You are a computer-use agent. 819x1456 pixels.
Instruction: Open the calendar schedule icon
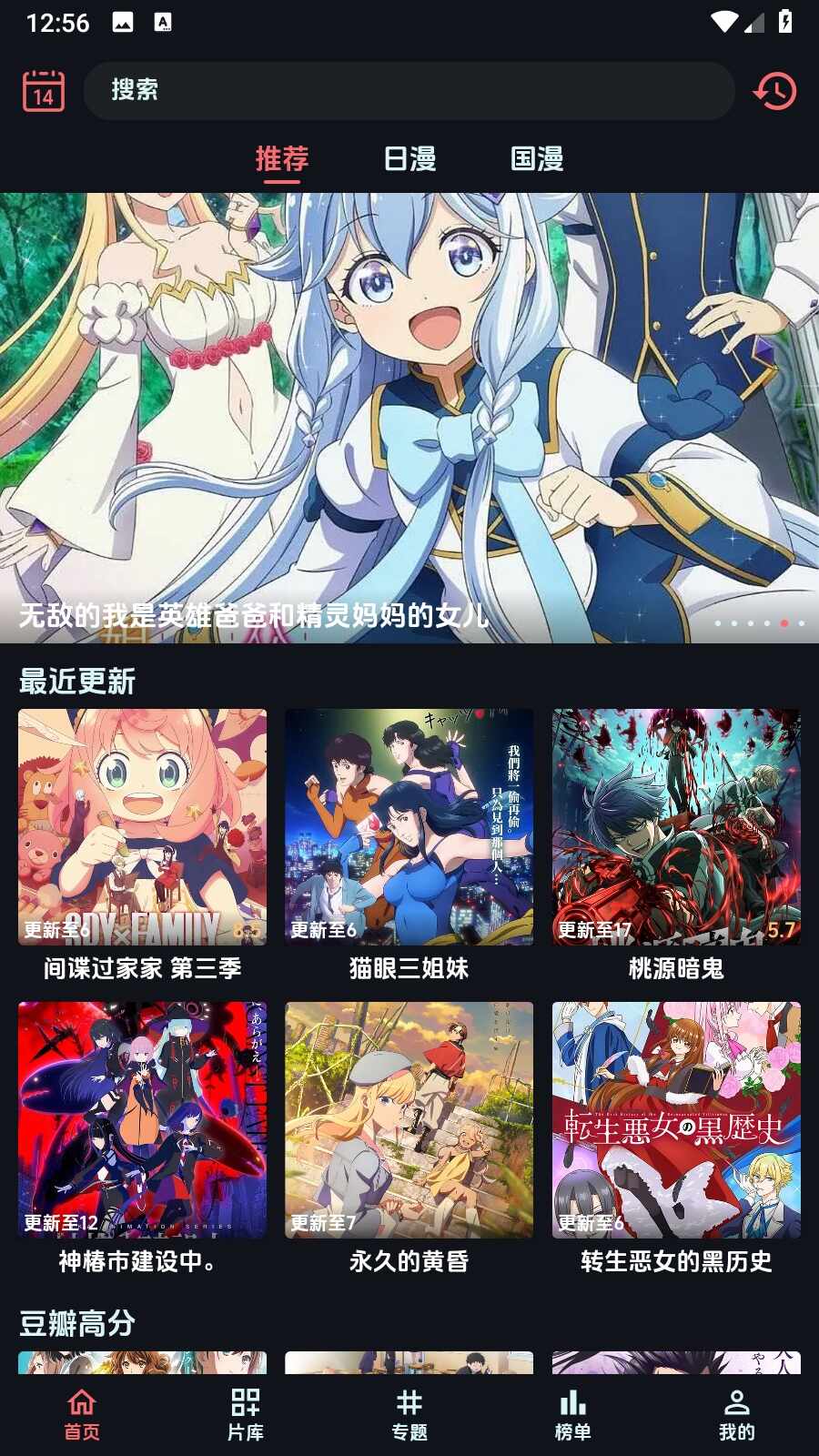point(43,91)
